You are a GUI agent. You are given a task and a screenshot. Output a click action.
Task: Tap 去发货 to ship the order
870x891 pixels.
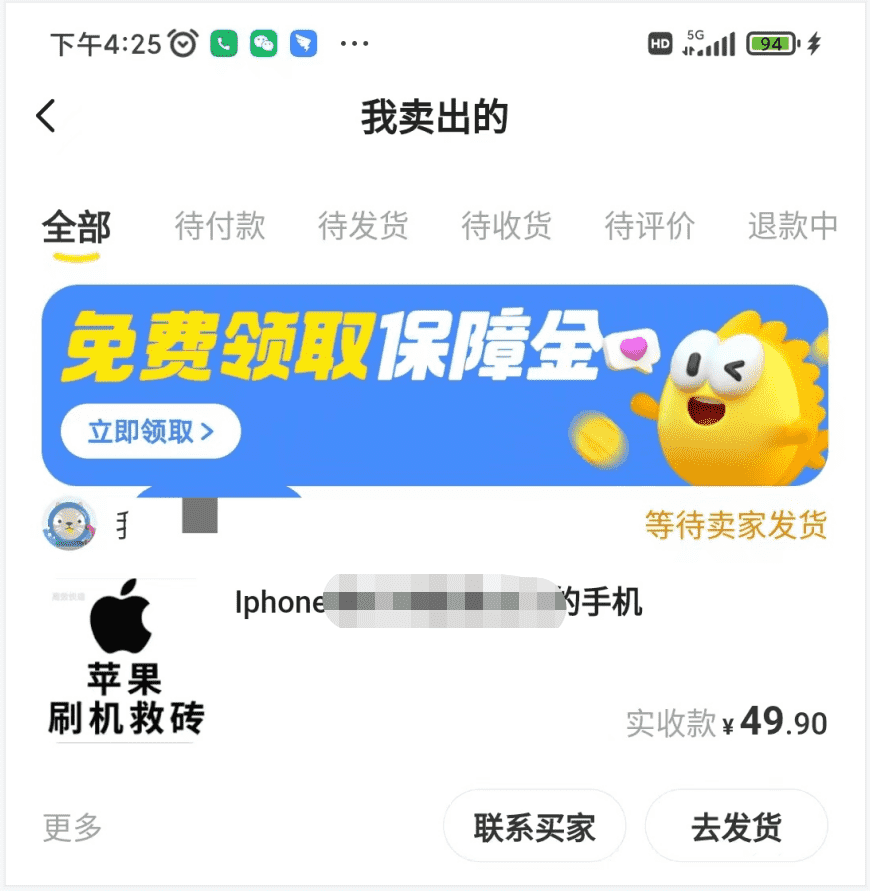coord(736,827)
